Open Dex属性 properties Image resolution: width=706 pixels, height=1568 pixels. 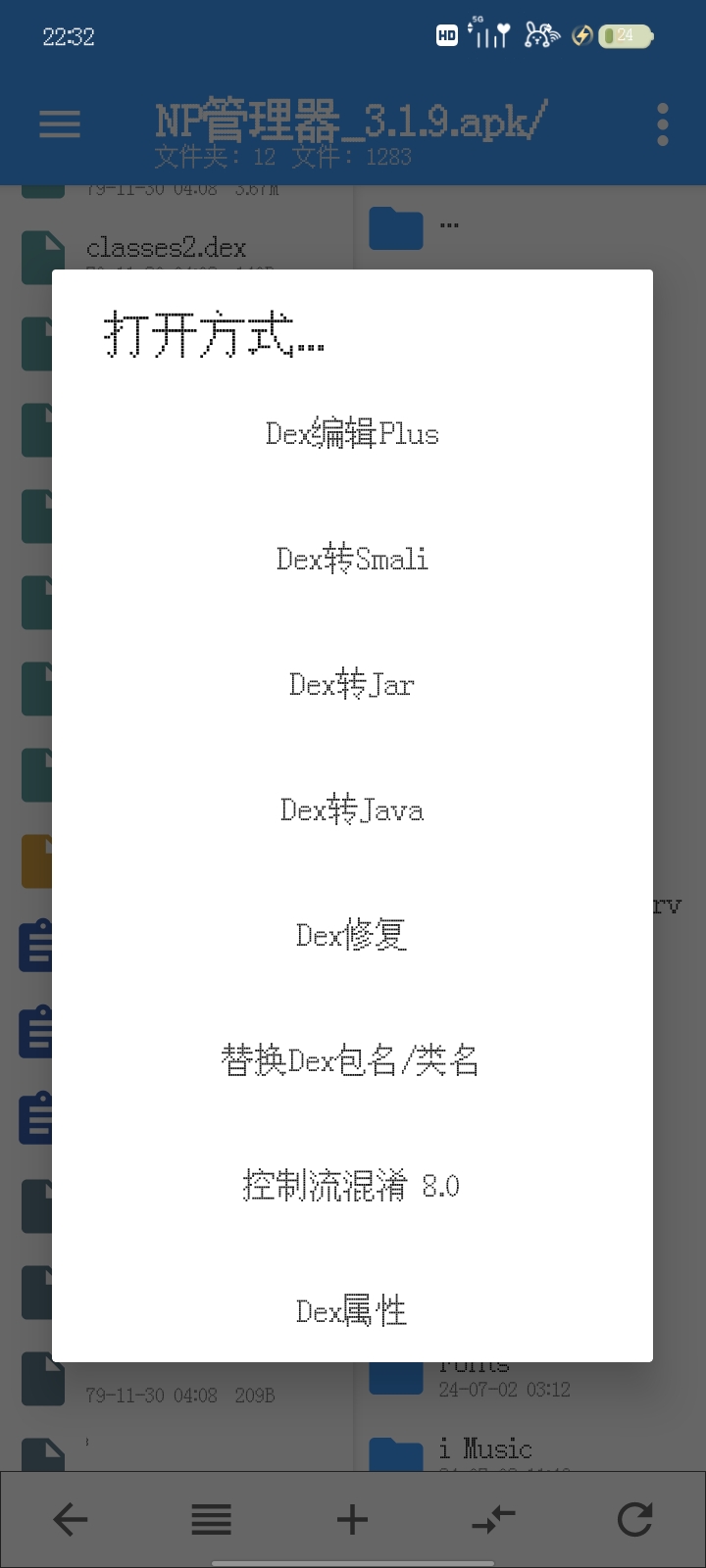(352, 1311)
